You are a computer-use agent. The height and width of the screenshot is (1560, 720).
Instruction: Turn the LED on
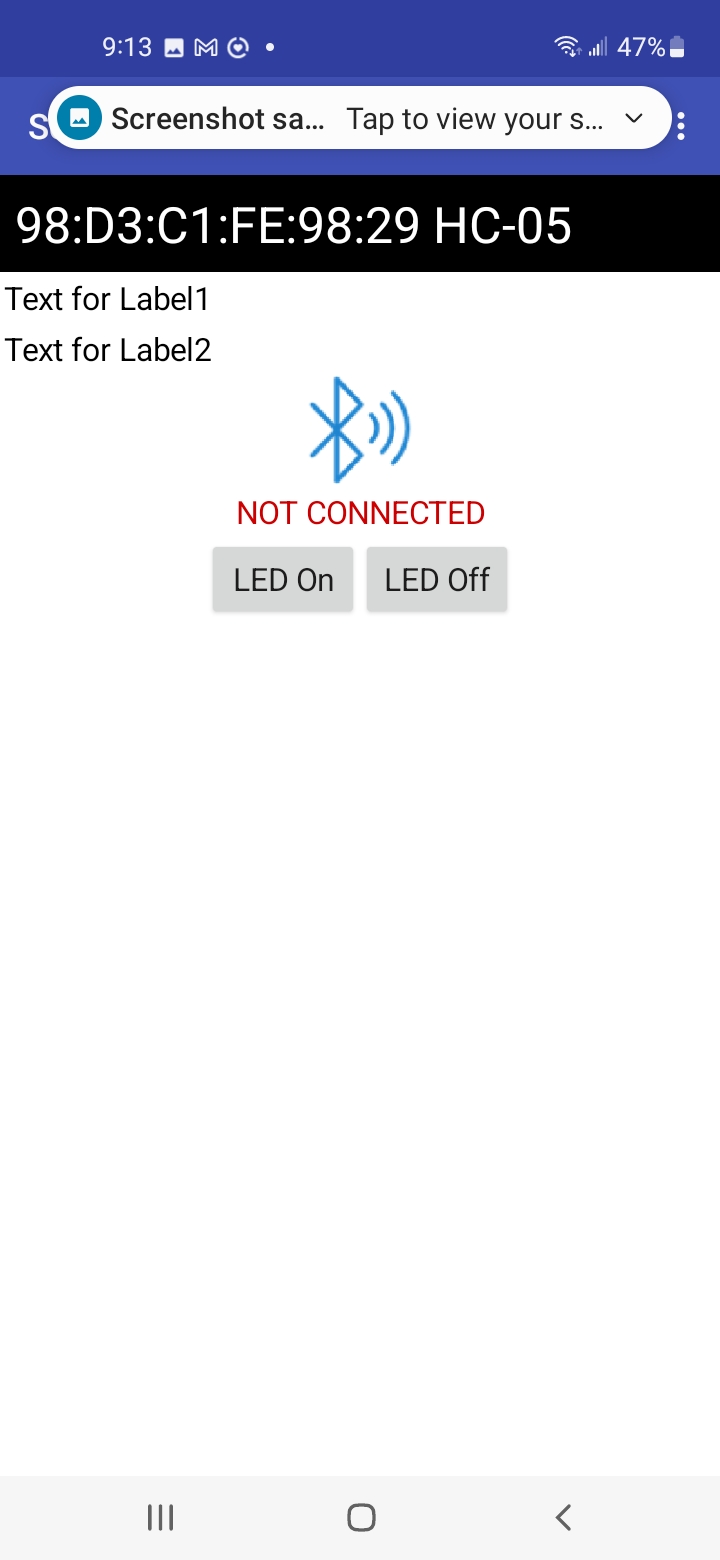pyautogui.click(x=283, y=580)
